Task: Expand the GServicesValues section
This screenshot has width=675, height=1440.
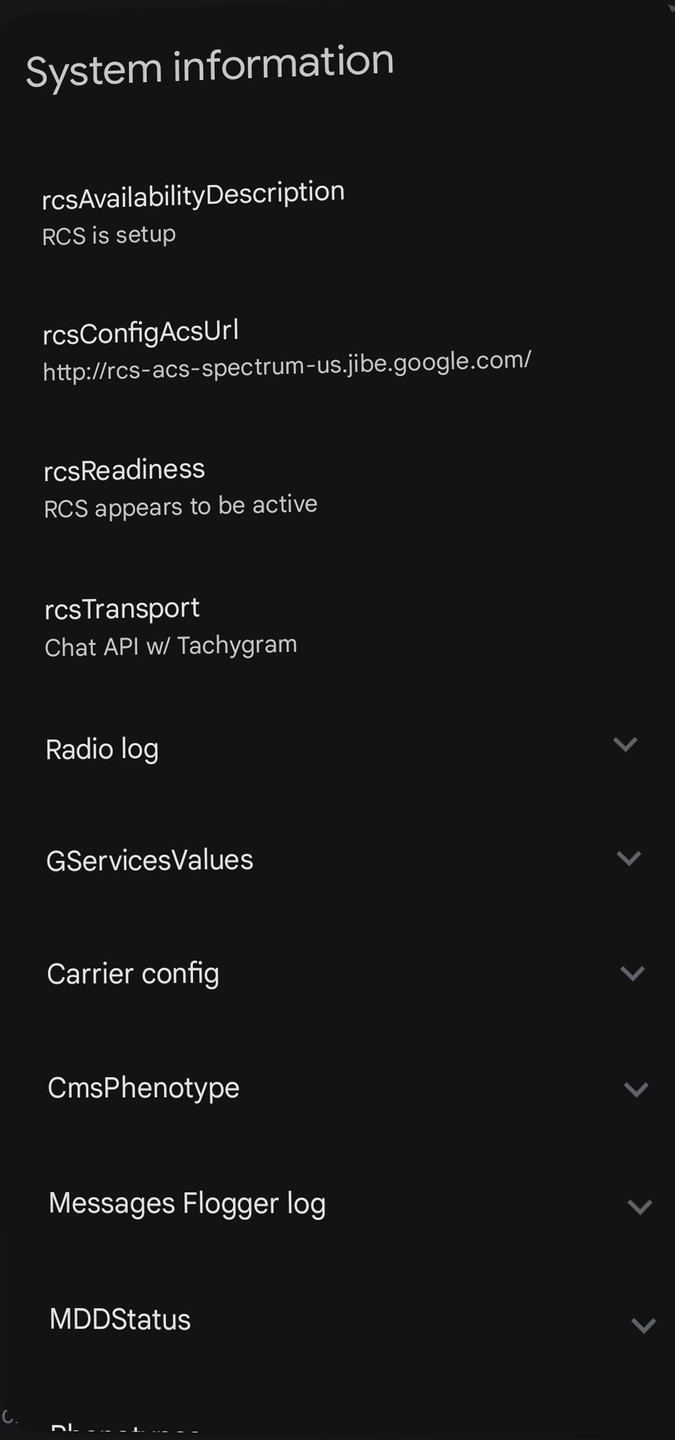Action: click(629, 858)
